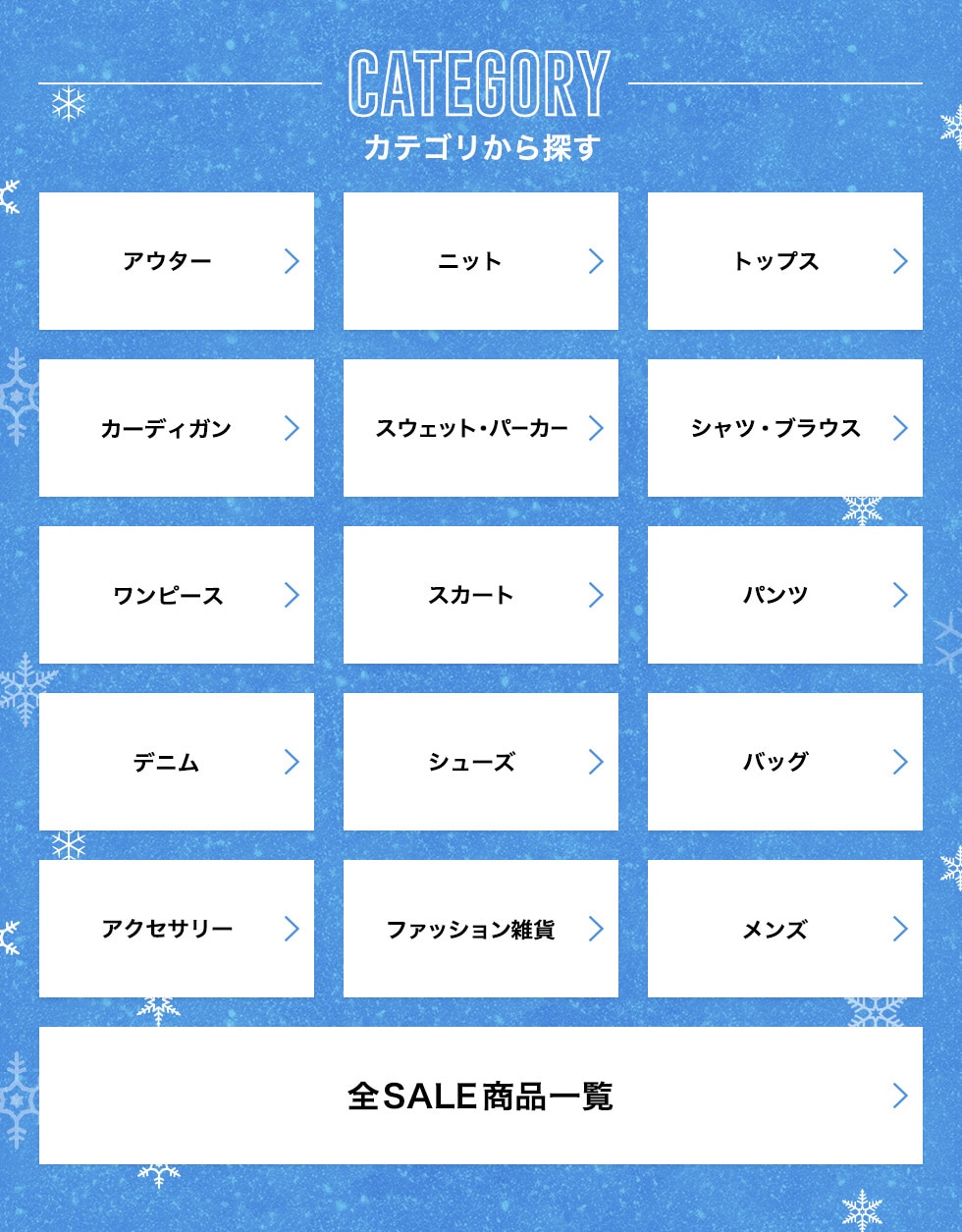Select the ファッション雑貨 category
The image size is (962, 1232).
pyautogui.click(x=481, y=929)
